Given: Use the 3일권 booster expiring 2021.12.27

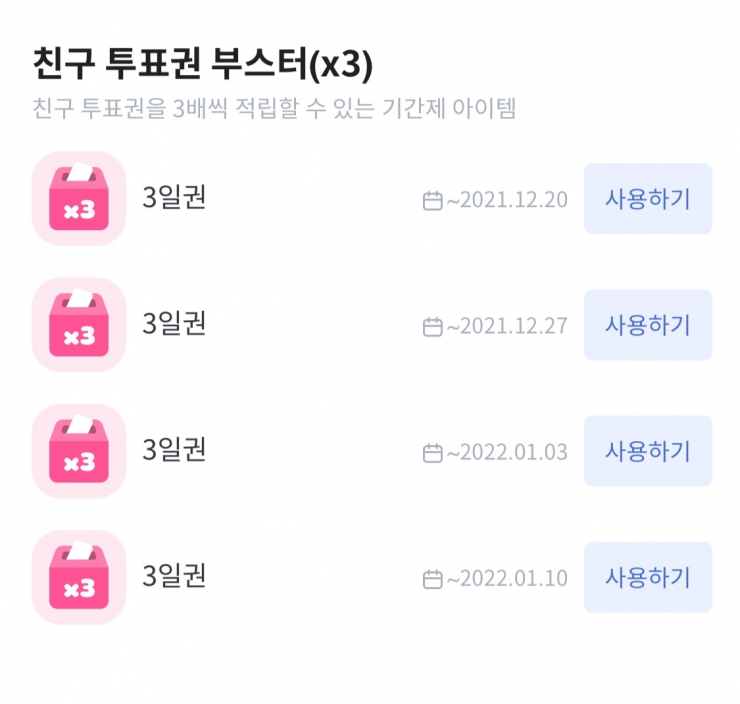Looking at the screenshot, I should click(x=647, y=325).
